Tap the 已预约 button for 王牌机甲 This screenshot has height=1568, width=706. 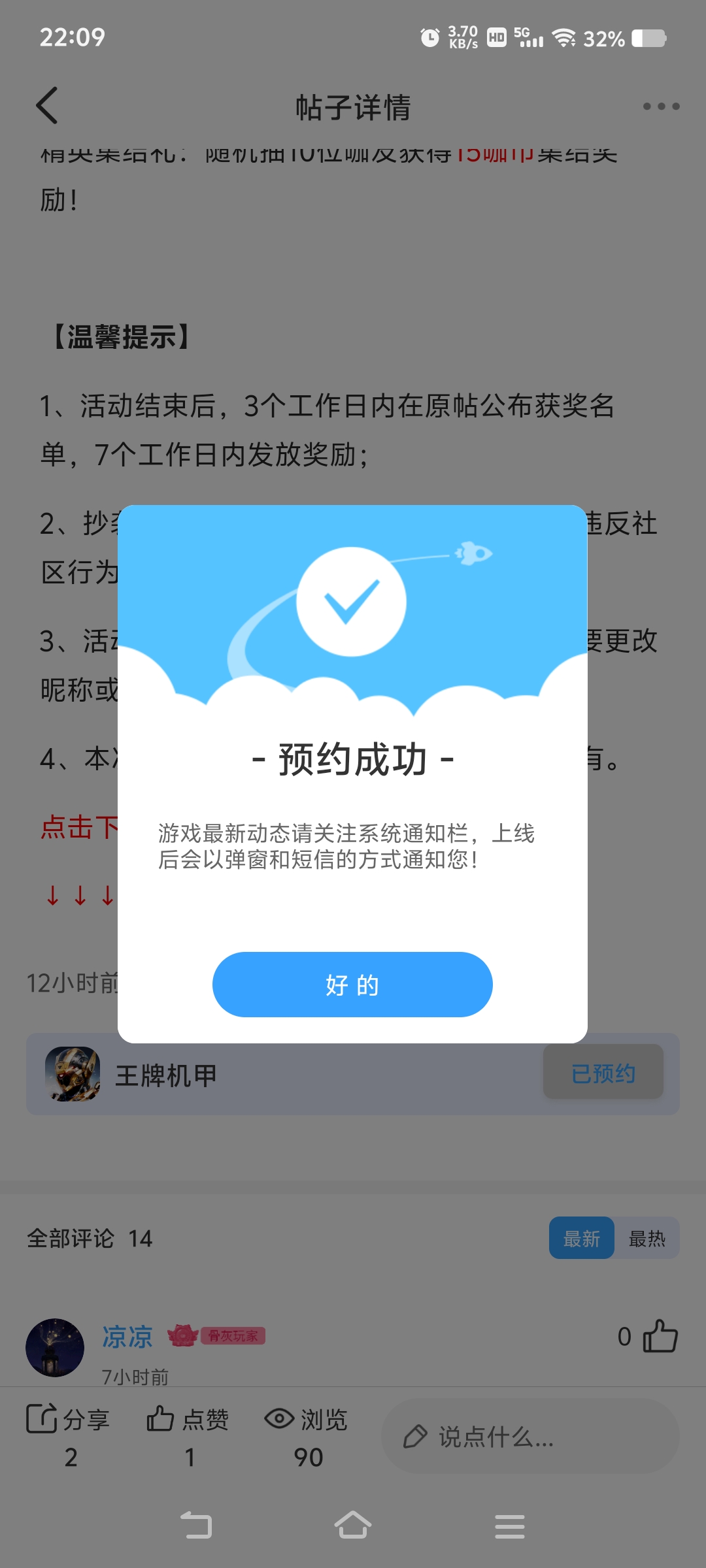pyautogui.click(x=603, y=1073)
